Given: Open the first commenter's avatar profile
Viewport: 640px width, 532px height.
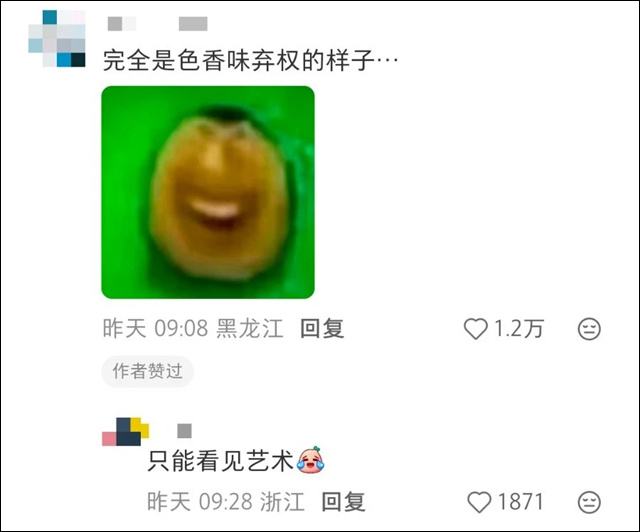Looking at the screenshot, I should [57, 40].
